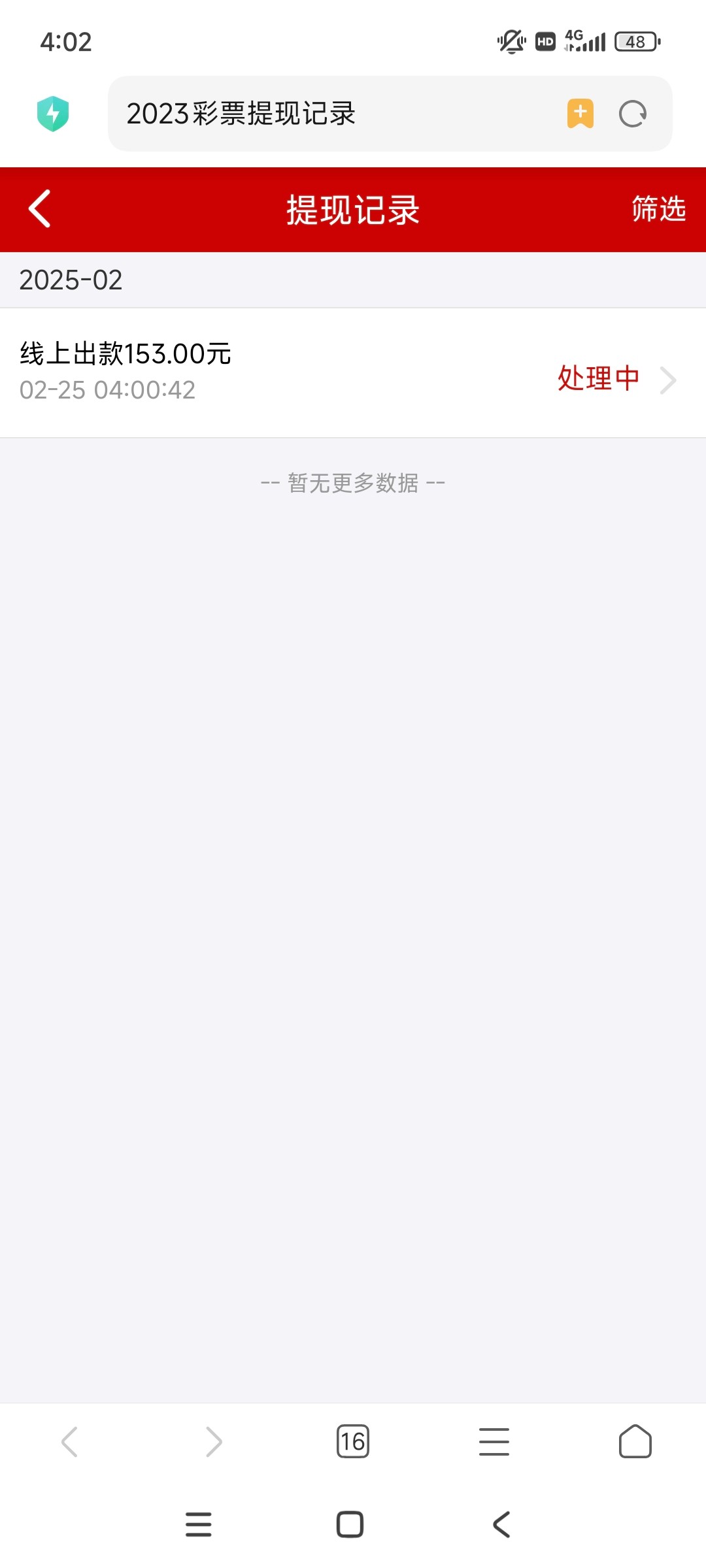Open the 线上出款153.00元 withdrawal record
The image size is (706, 1568).
(x=353, y=372)
